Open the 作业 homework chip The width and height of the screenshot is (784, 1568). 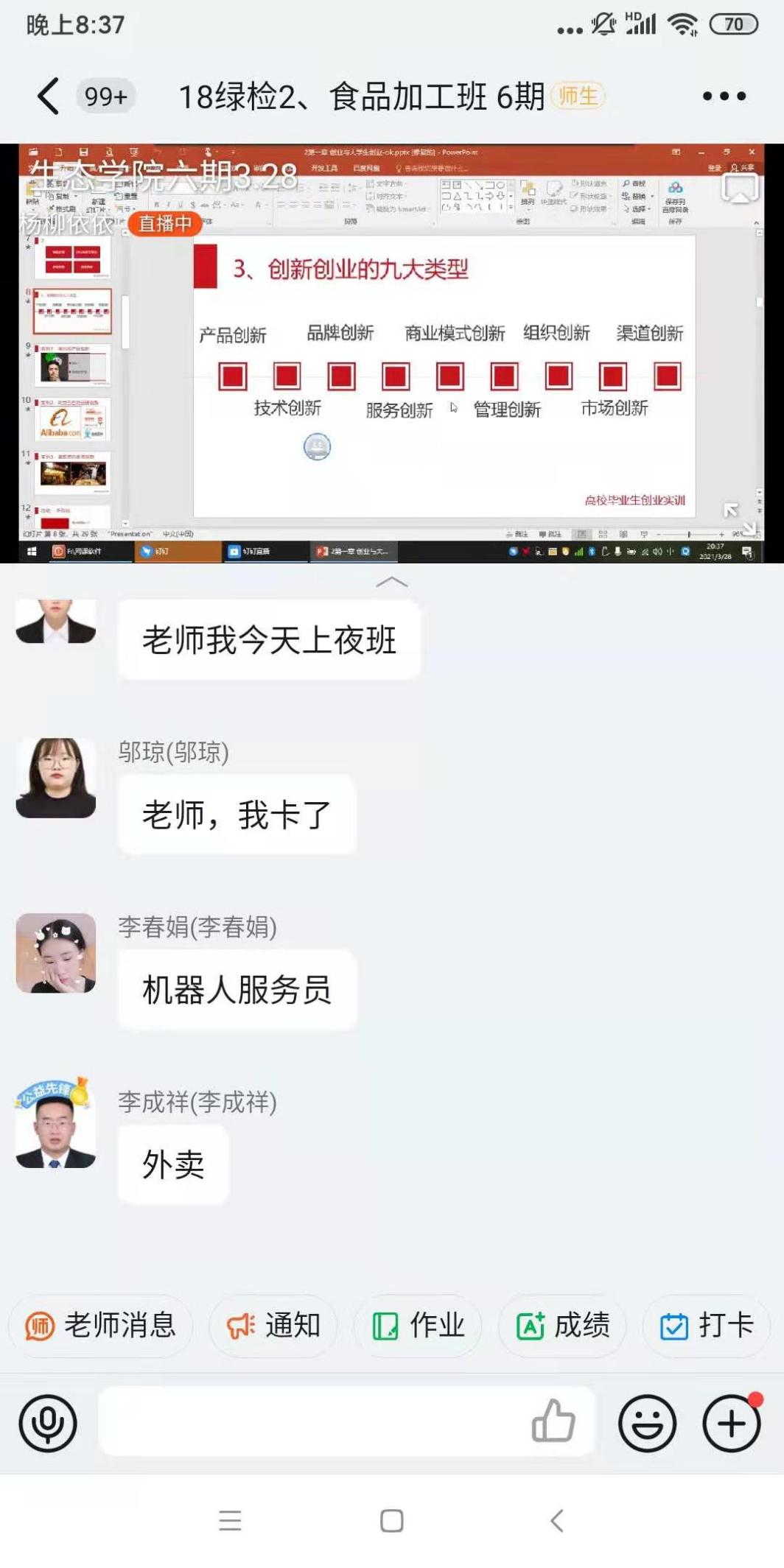click(x=418, y=1326)
